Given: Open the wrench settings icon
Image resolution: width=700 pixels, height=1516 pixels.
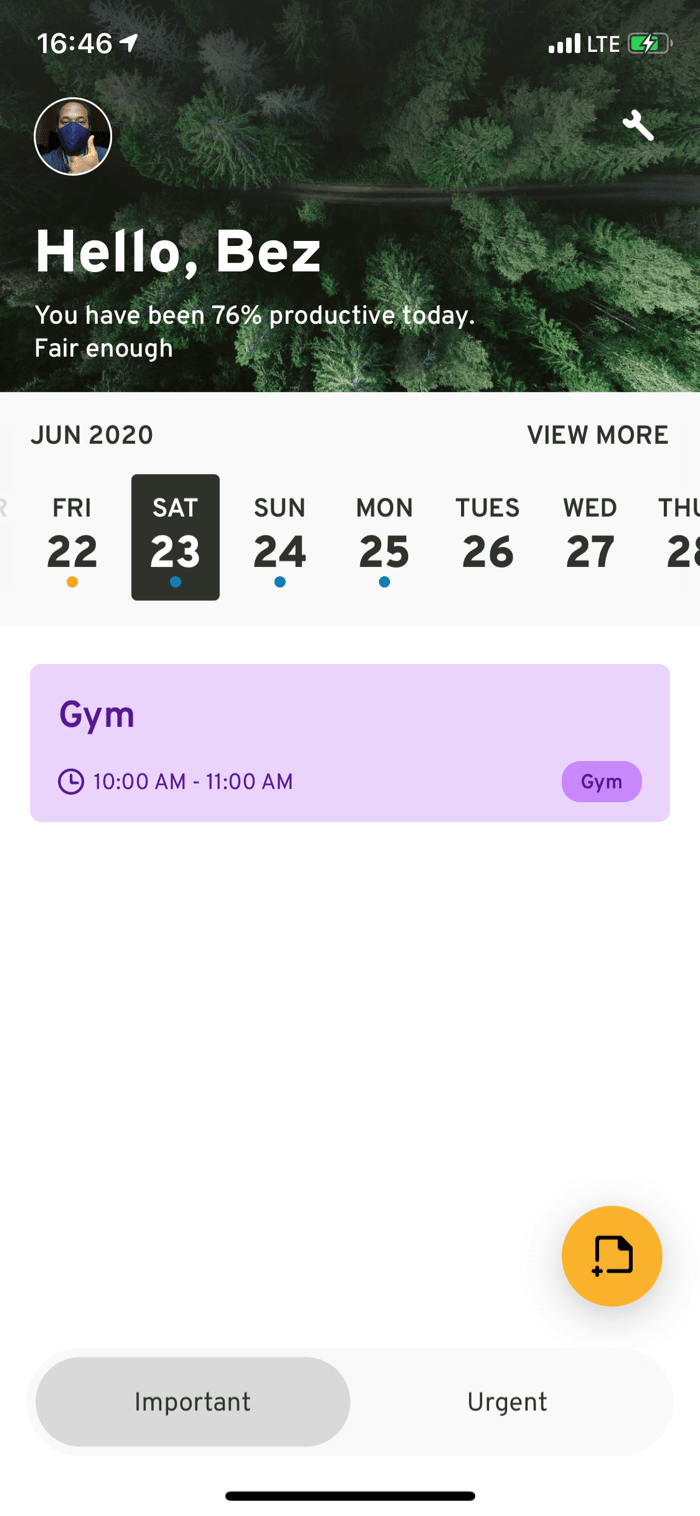Looking at the screenshot, I should coord(638,125).
